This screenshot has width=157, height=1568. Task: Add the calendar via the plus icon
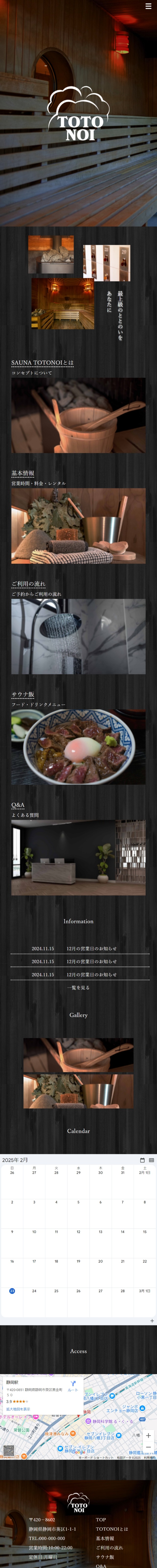[152, 1320]
